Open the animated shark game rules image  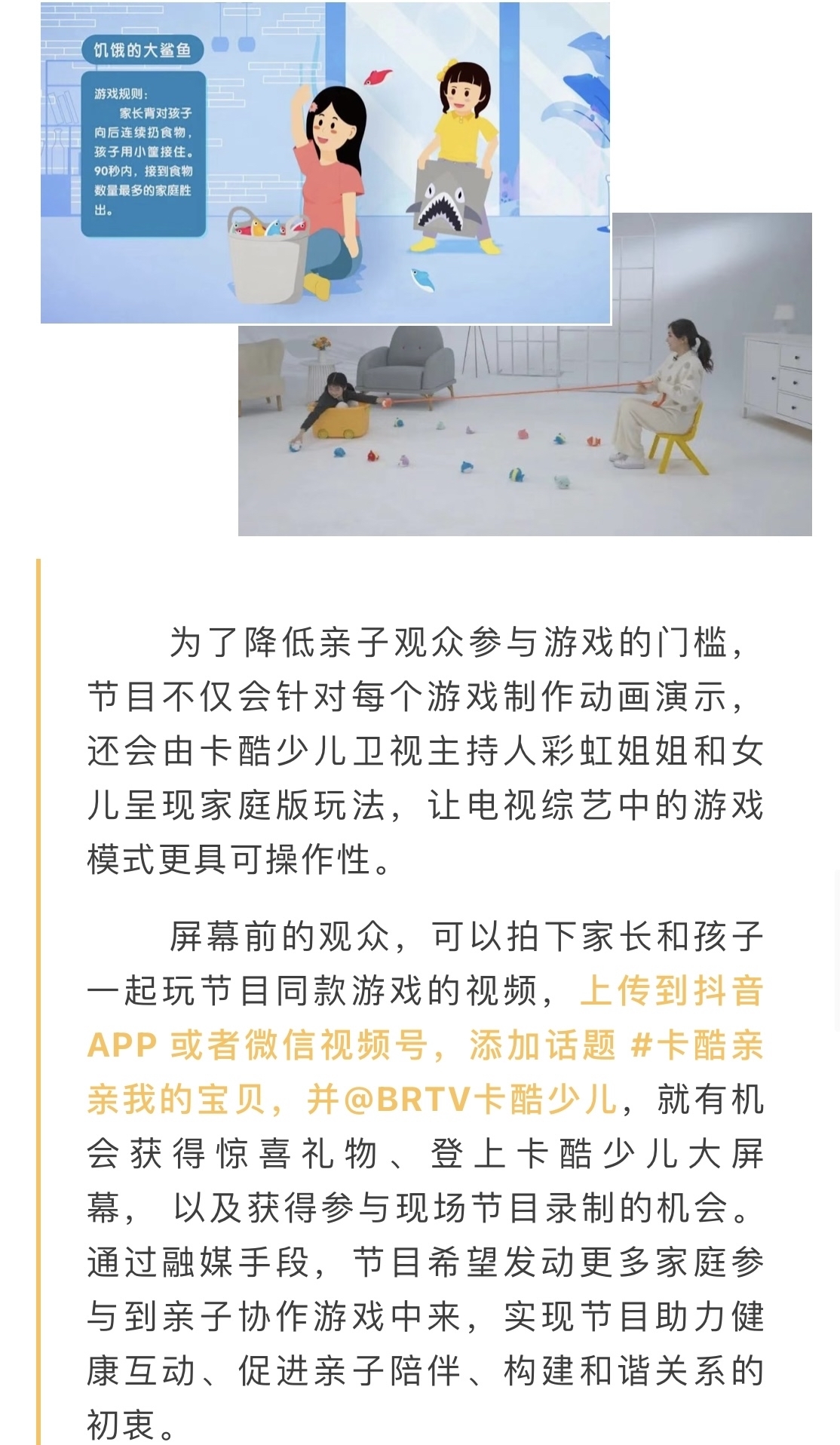[325, 162]
